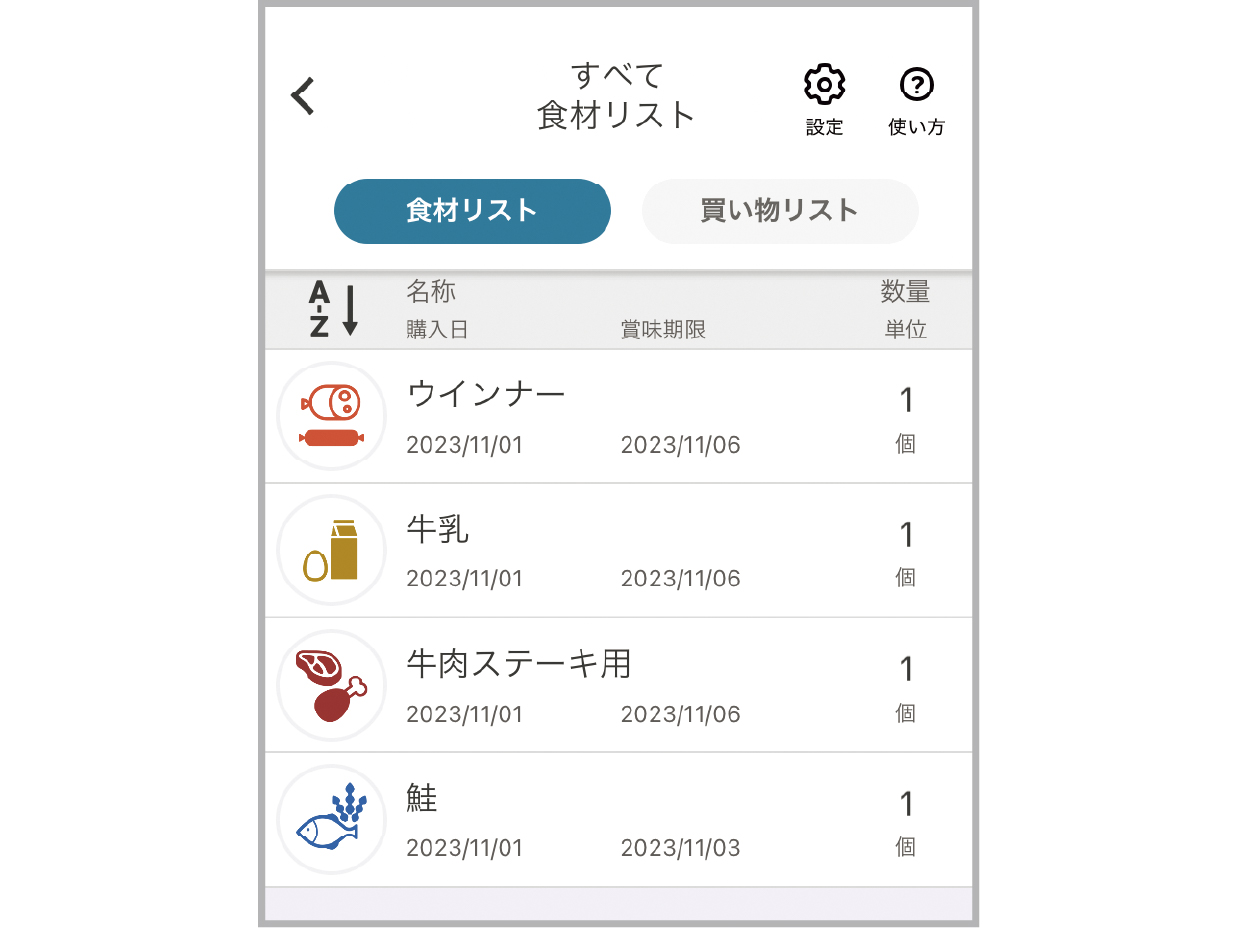The height and width of the screenshot is (928, 1237).
Task: Open the 鮭 item
Action: [618, 820]
